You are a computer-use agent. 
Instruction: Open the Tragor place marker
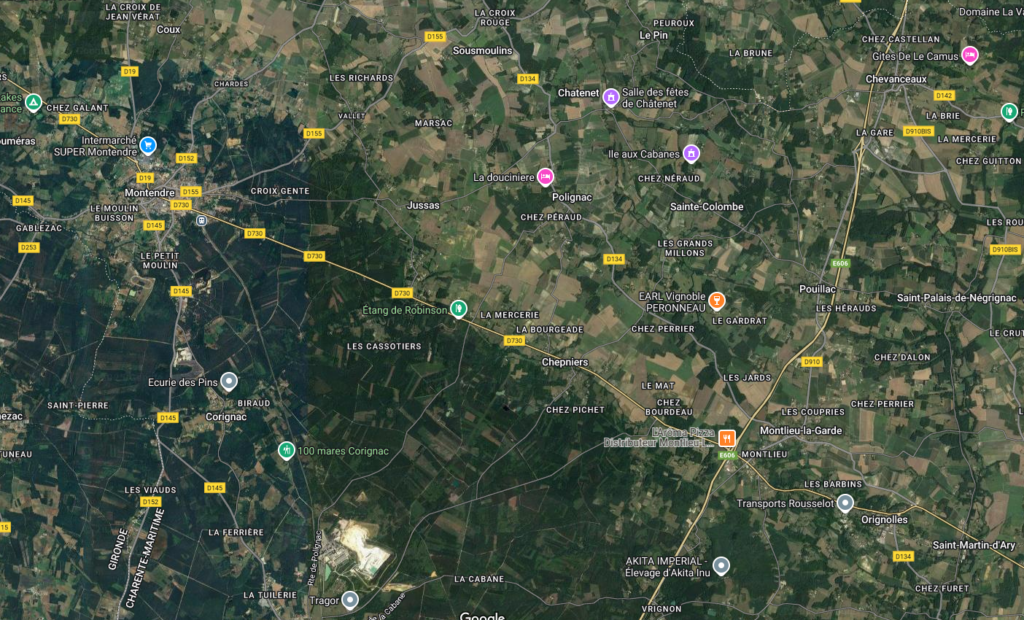tap(350, 600)
